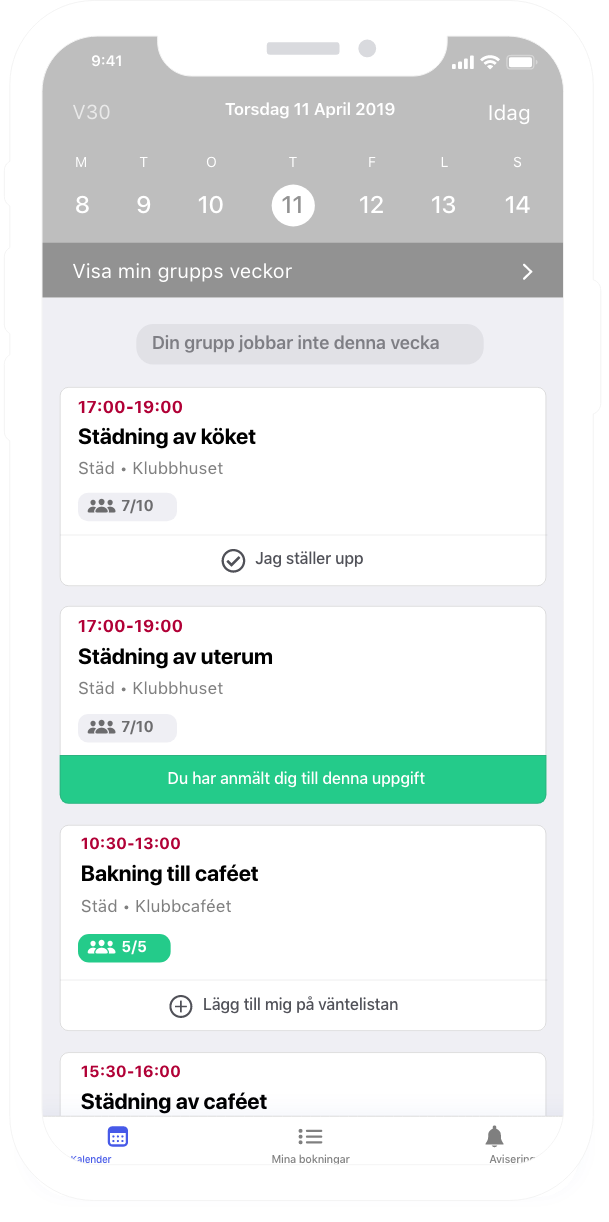609x1222 pixels.
Task: Jump to today with Idag
Action: click(x=508, y=113)
